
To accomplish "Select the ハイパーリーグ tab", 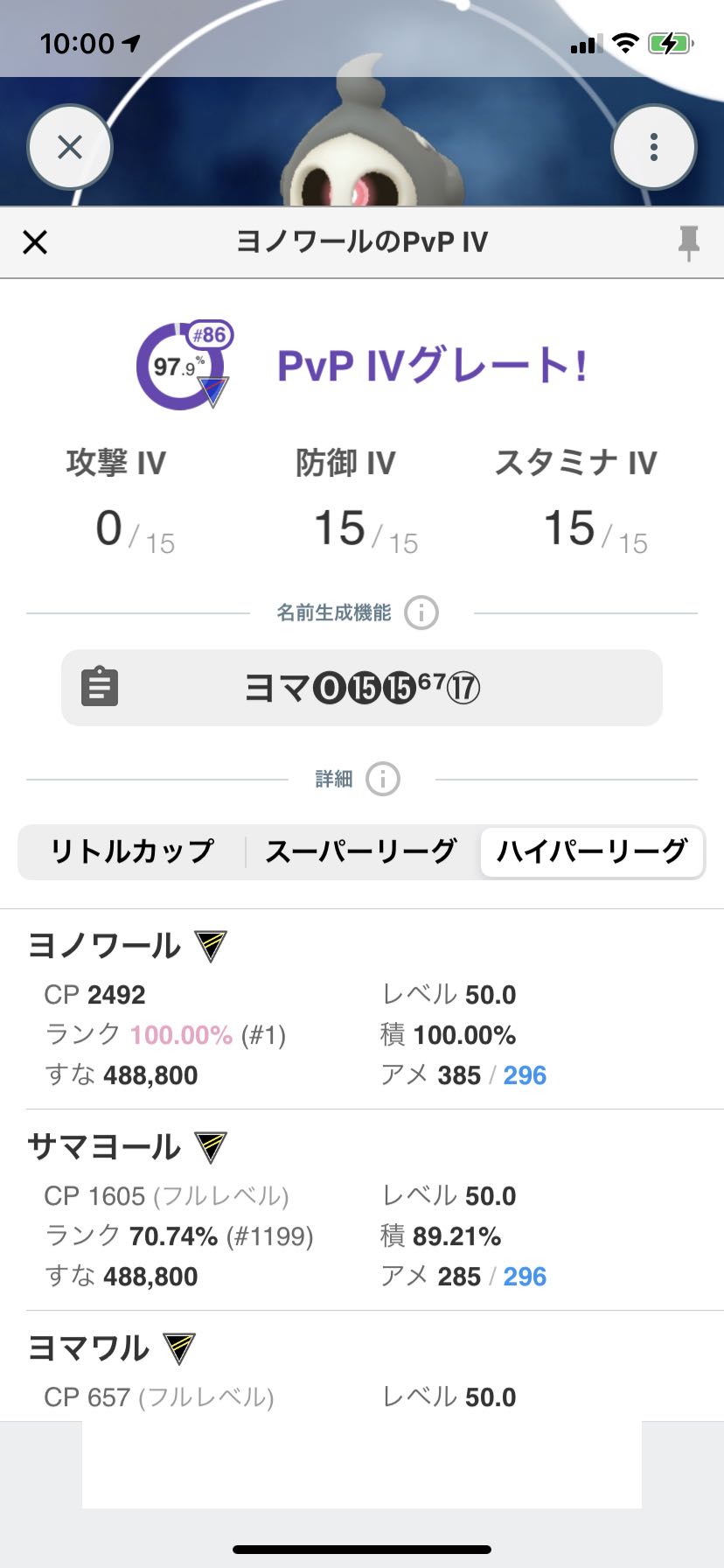I will pos(592,852).
